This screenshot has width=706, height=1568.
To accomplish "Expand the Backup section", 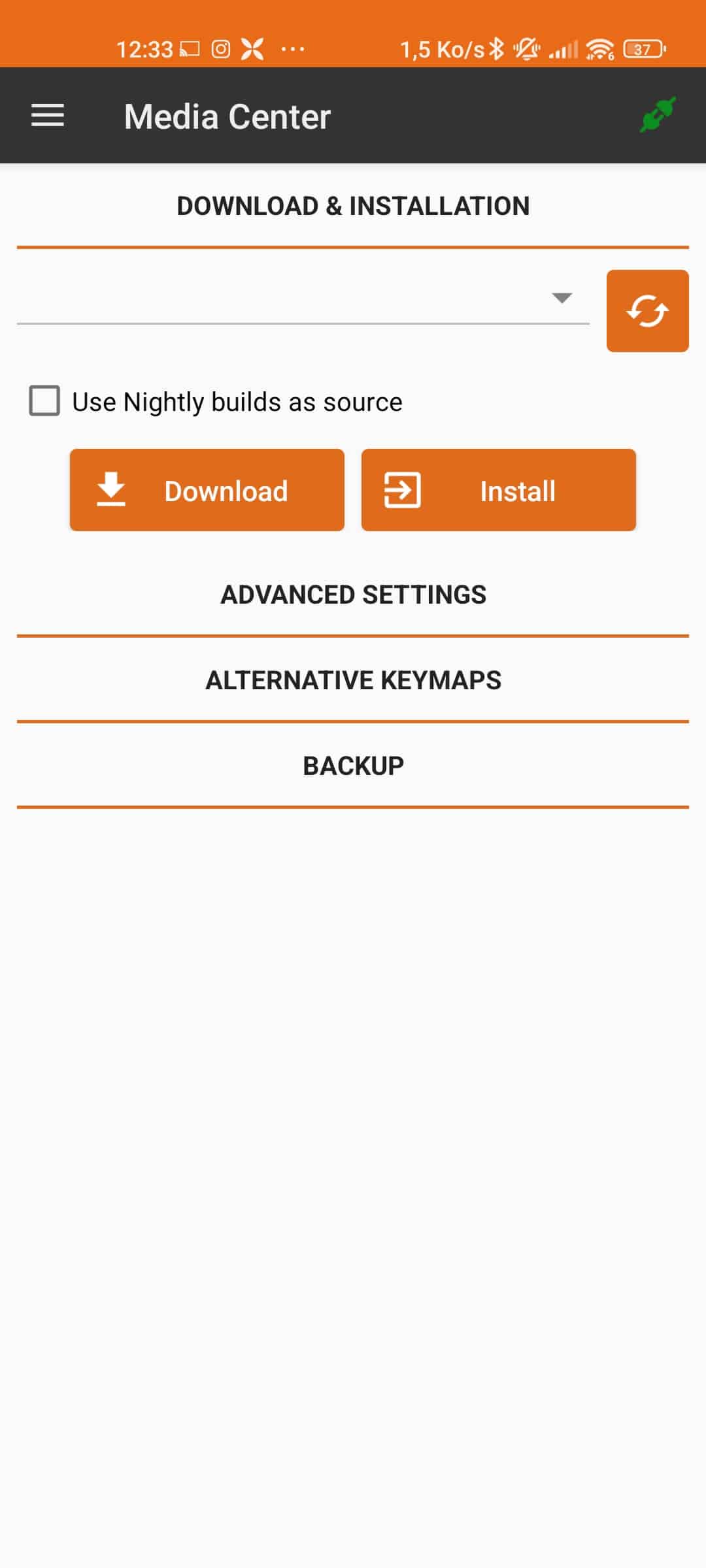I will coord(353,766).
